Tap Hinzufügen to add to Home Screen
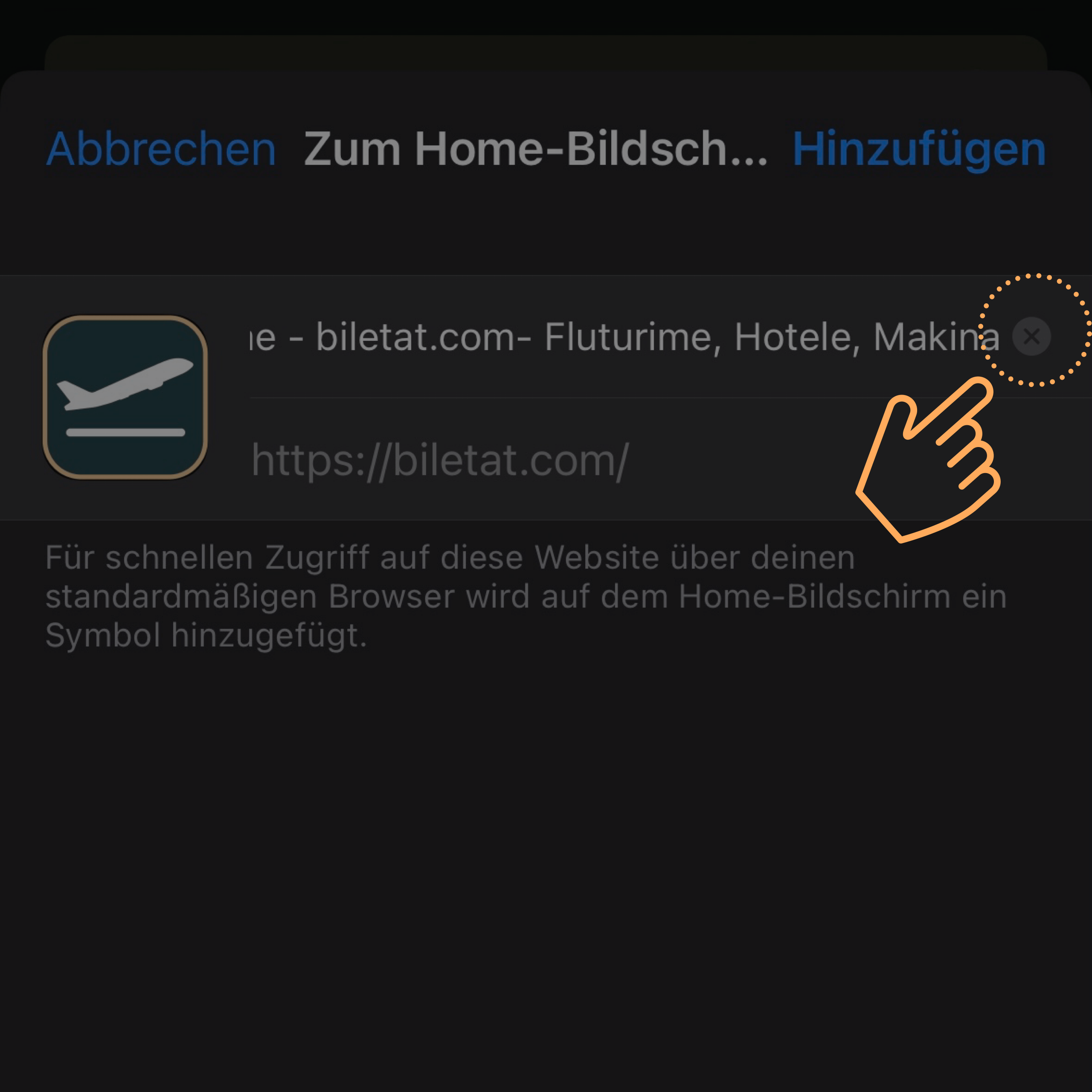 coord(919,148)
